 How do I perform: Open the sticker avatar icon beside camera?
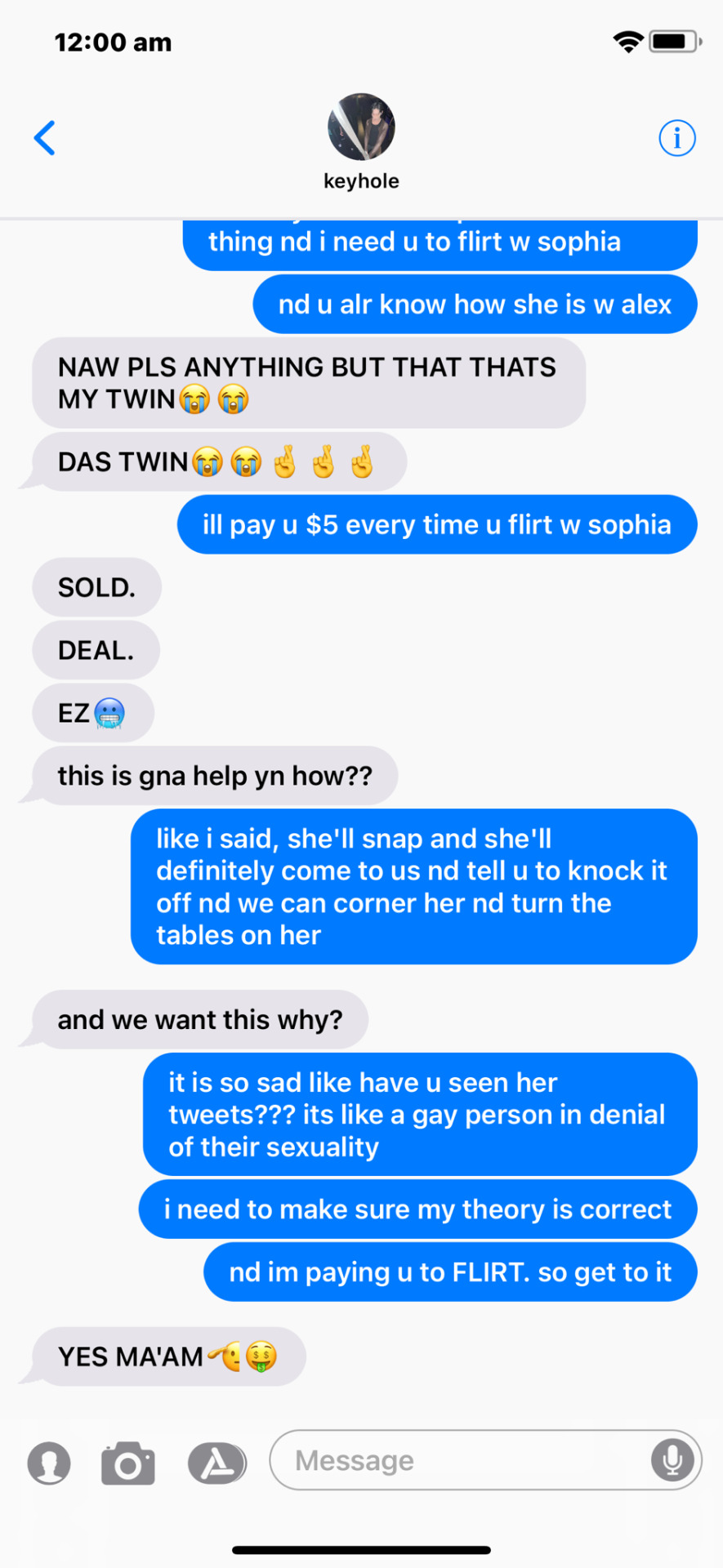(49, 1462)
